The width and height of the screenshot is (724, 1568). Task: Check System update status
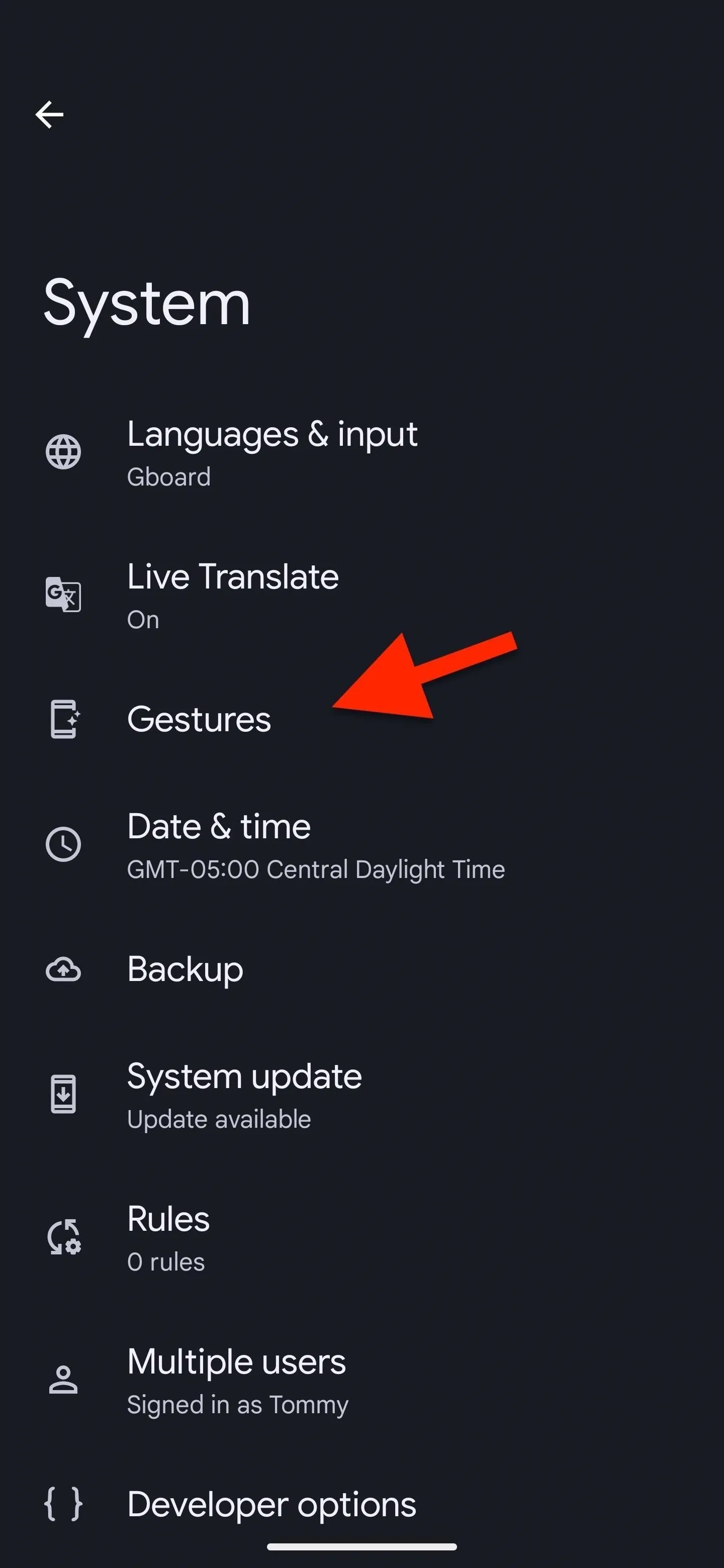point(361,1095)
